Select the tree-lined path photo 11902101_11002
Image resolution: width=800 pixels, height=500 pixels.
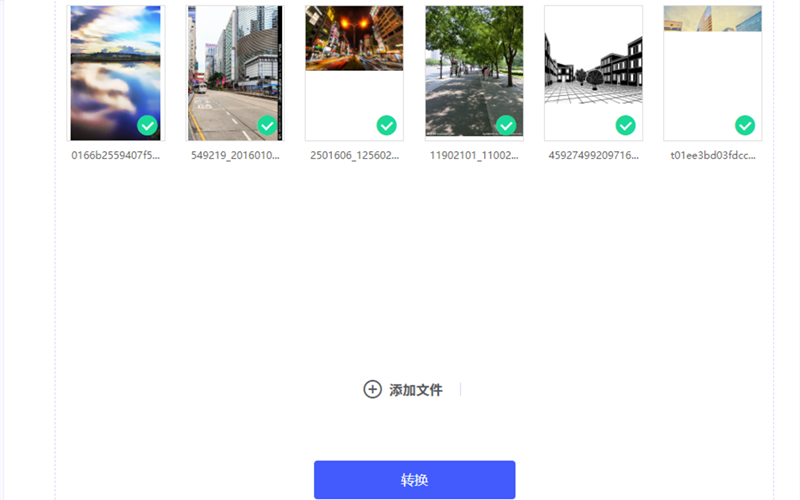(474, 72)
